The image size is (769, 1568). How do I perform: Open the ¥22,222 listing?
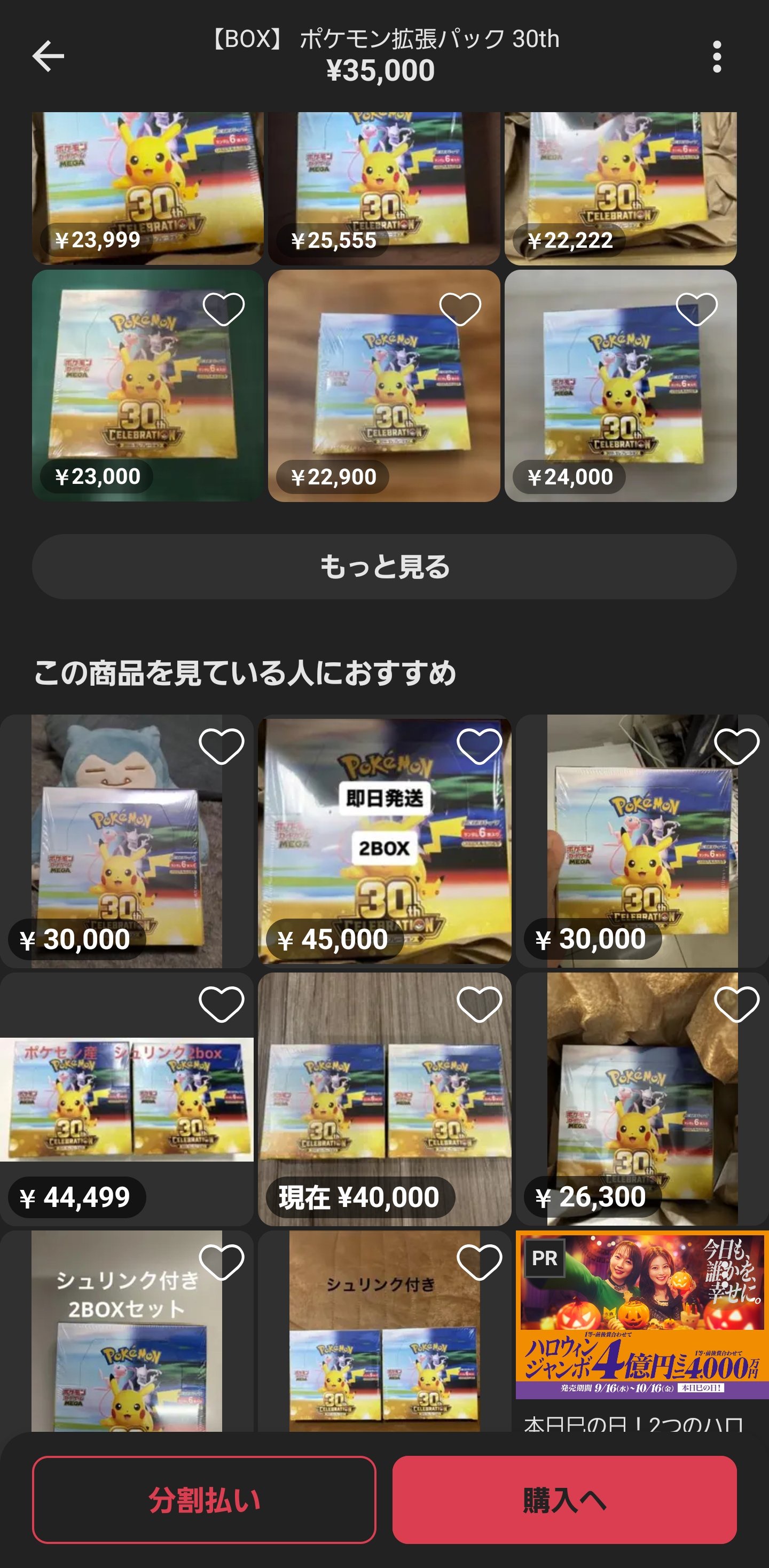621,188
